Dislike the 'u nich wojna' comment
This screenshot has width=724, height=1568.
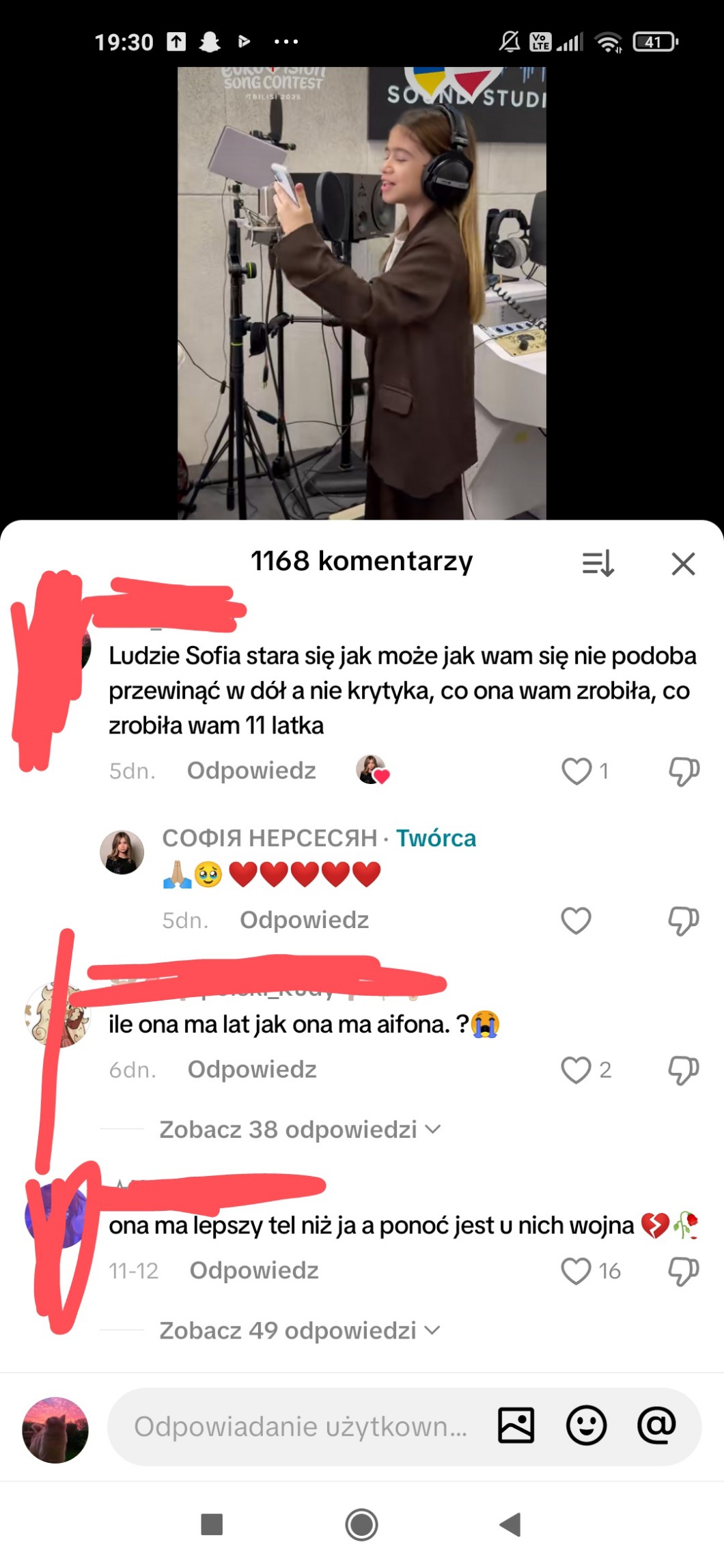coord(684,1271)
